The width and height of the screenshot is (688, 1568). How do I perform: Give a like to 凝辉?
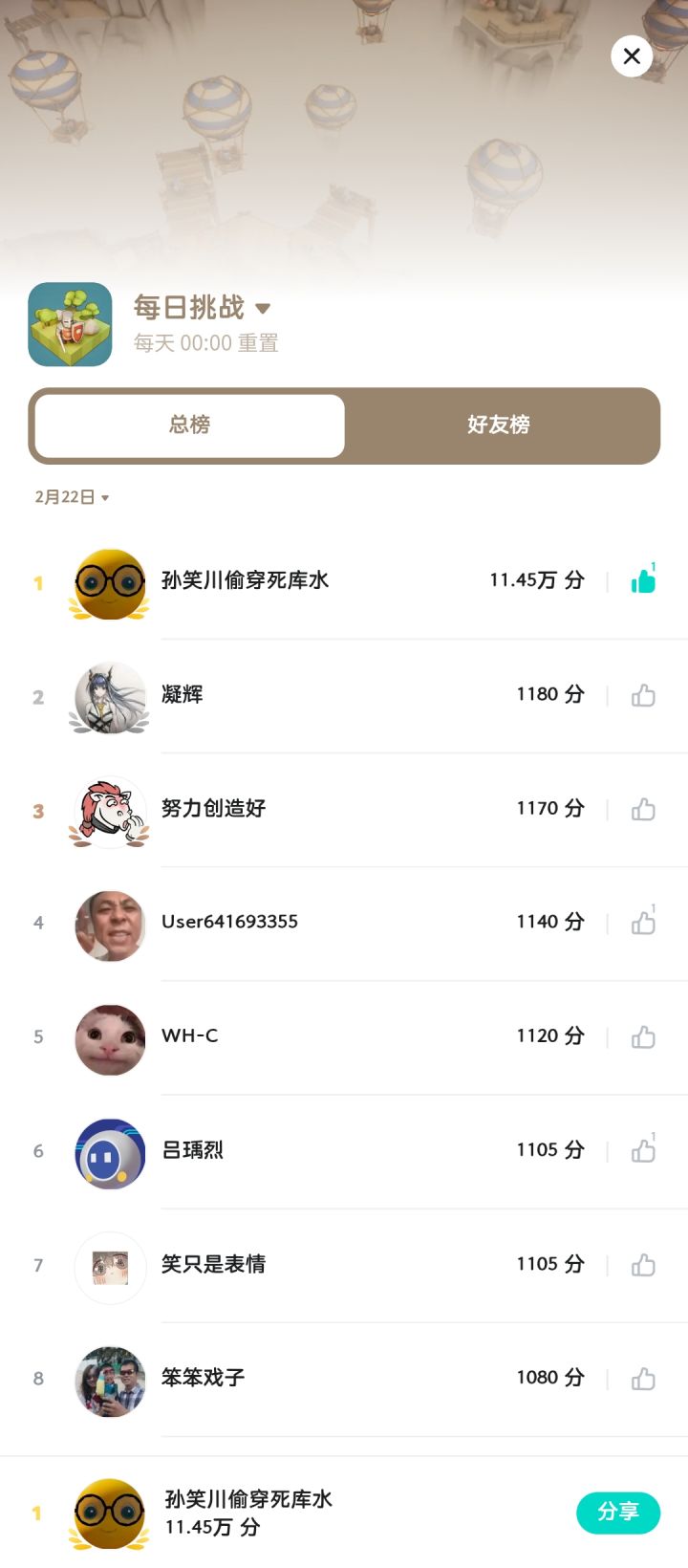[642, 697]
